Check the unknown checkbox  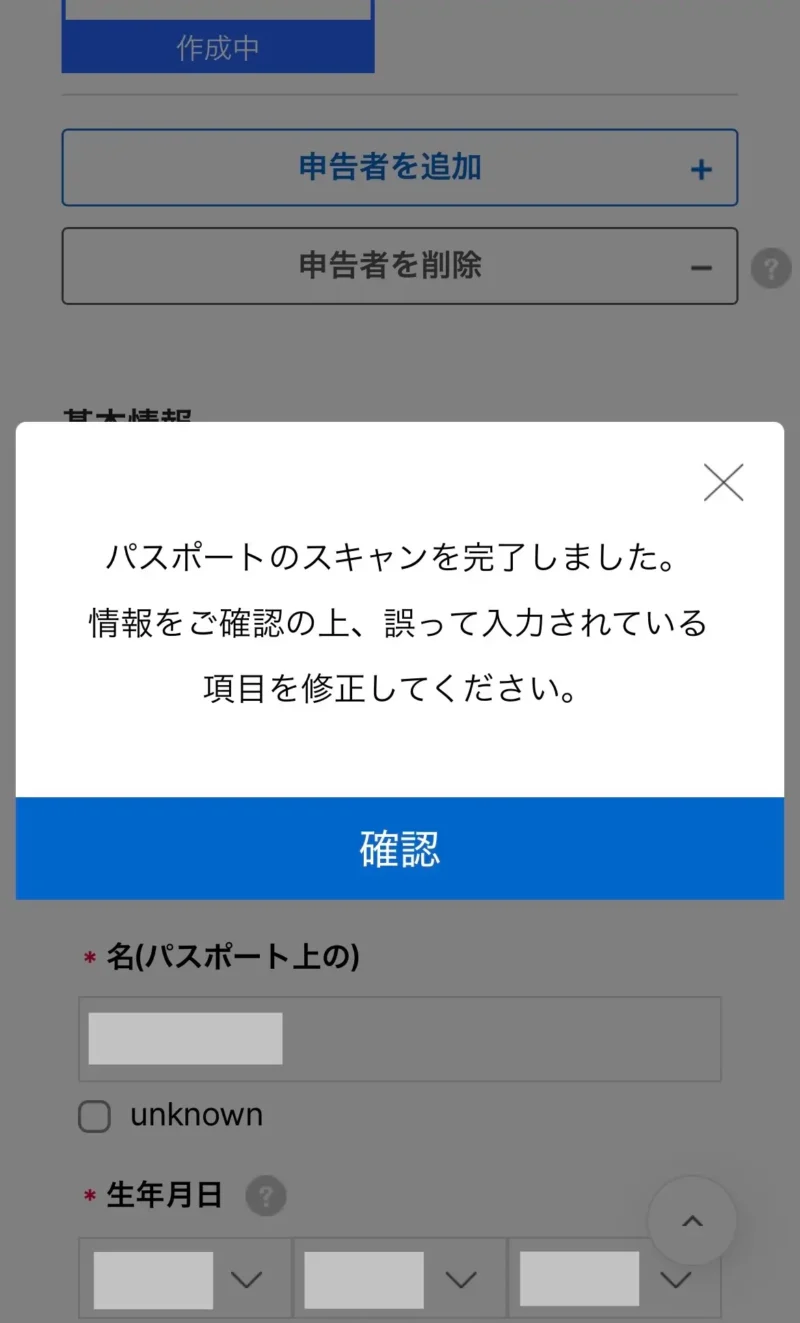(95, 1116)
